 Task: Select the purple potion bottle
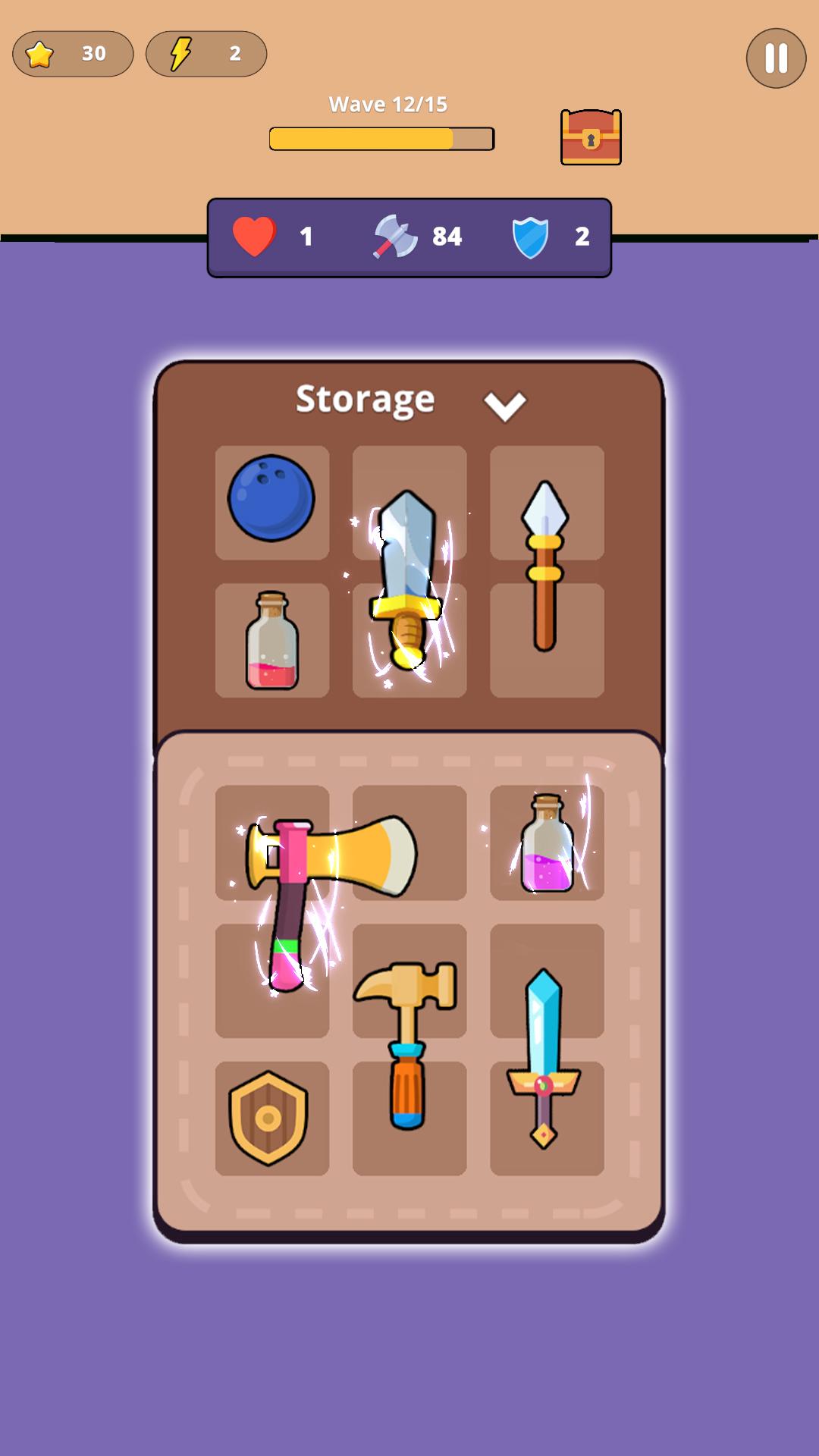point(547,845)
